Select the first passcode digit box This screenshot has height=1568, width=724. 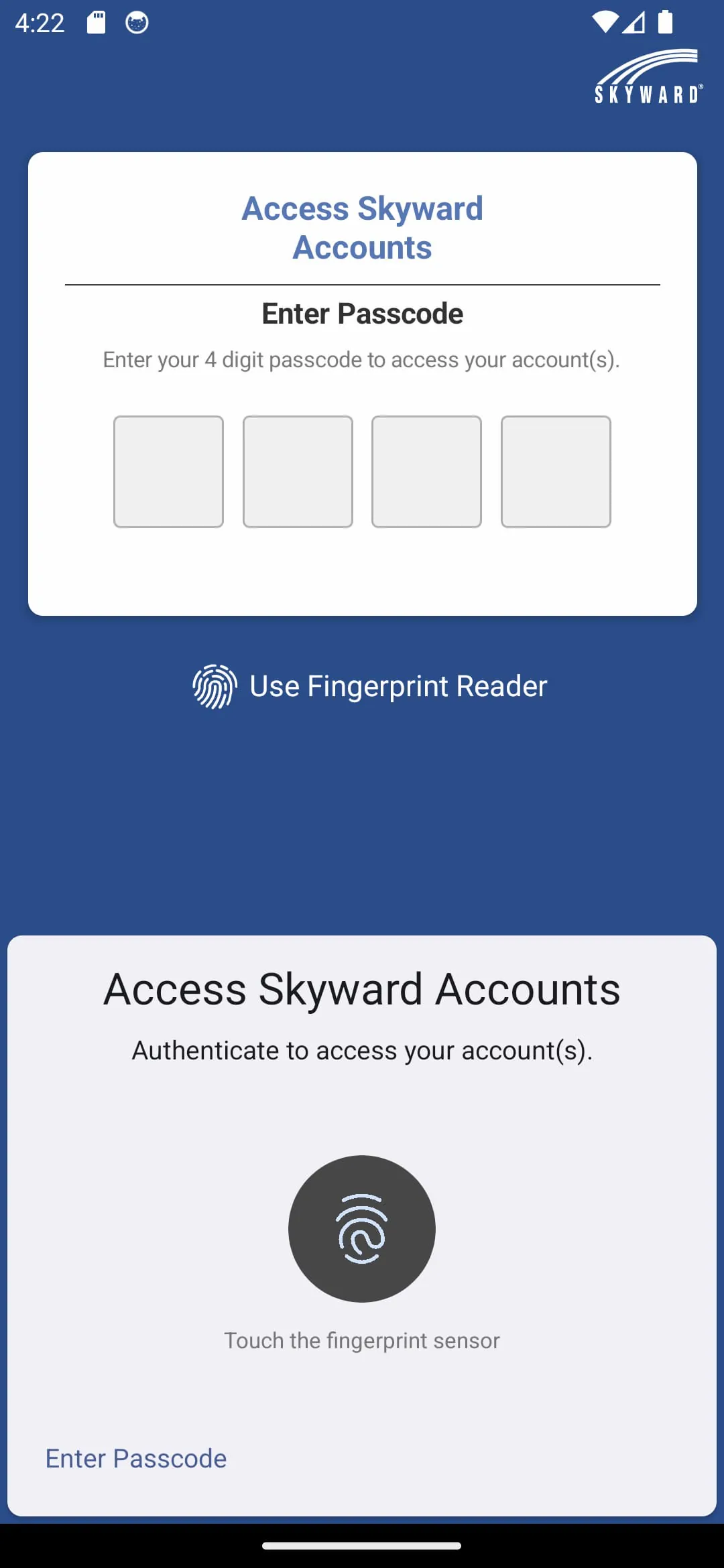tap(168, 471)
